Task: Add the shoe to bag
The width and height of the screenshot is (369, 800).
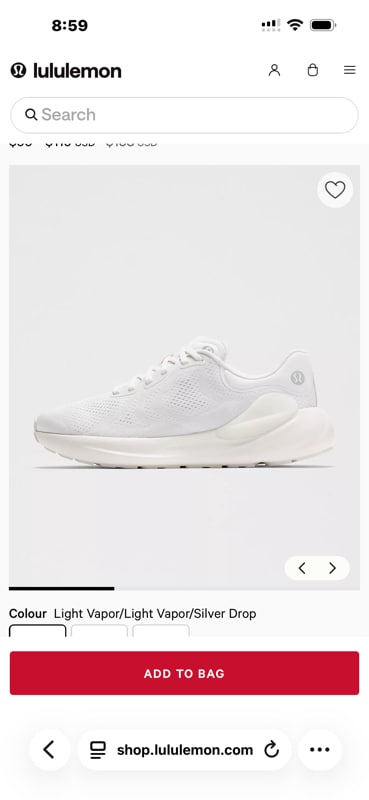Action: point(184,673)
